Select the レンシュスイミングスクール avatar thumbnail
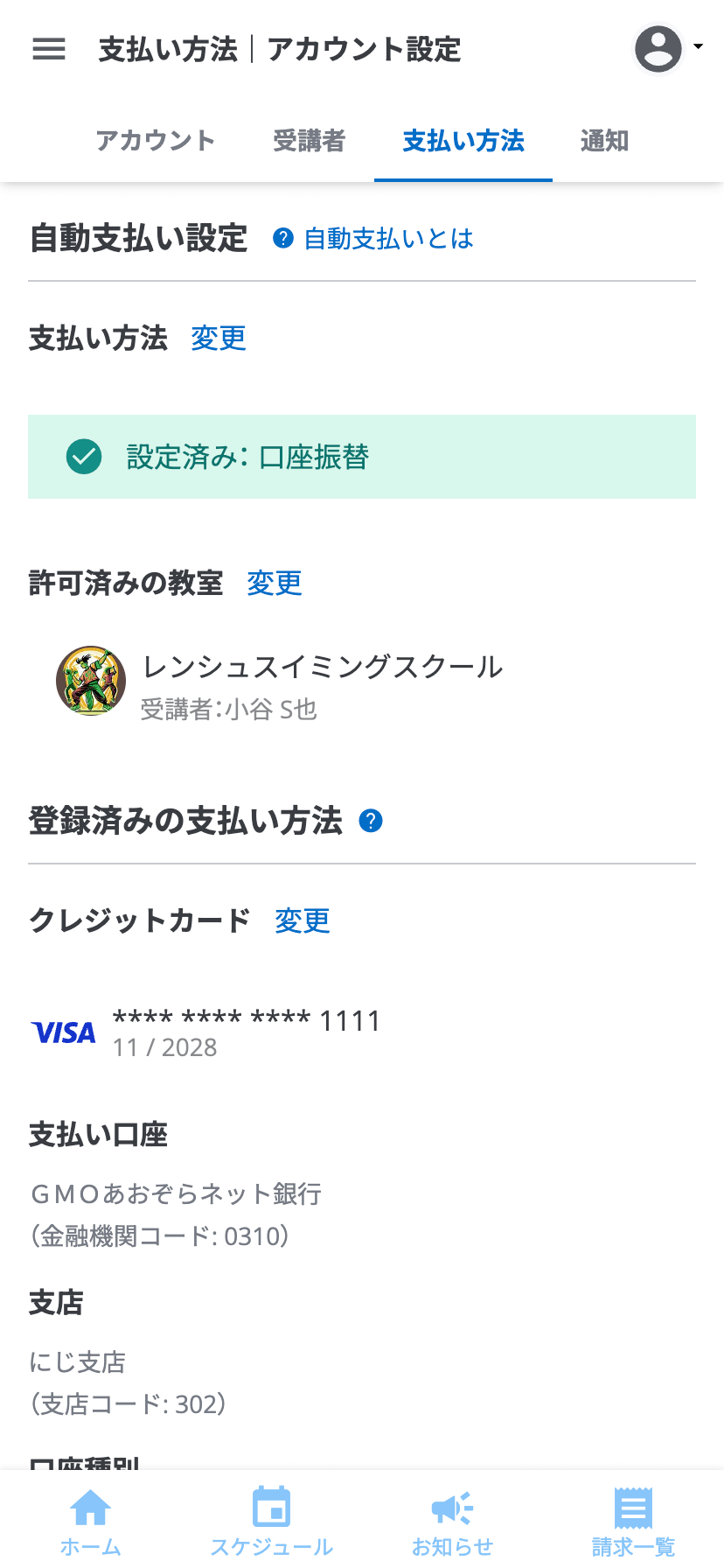724x1568 pixels. tap(90, 681)
